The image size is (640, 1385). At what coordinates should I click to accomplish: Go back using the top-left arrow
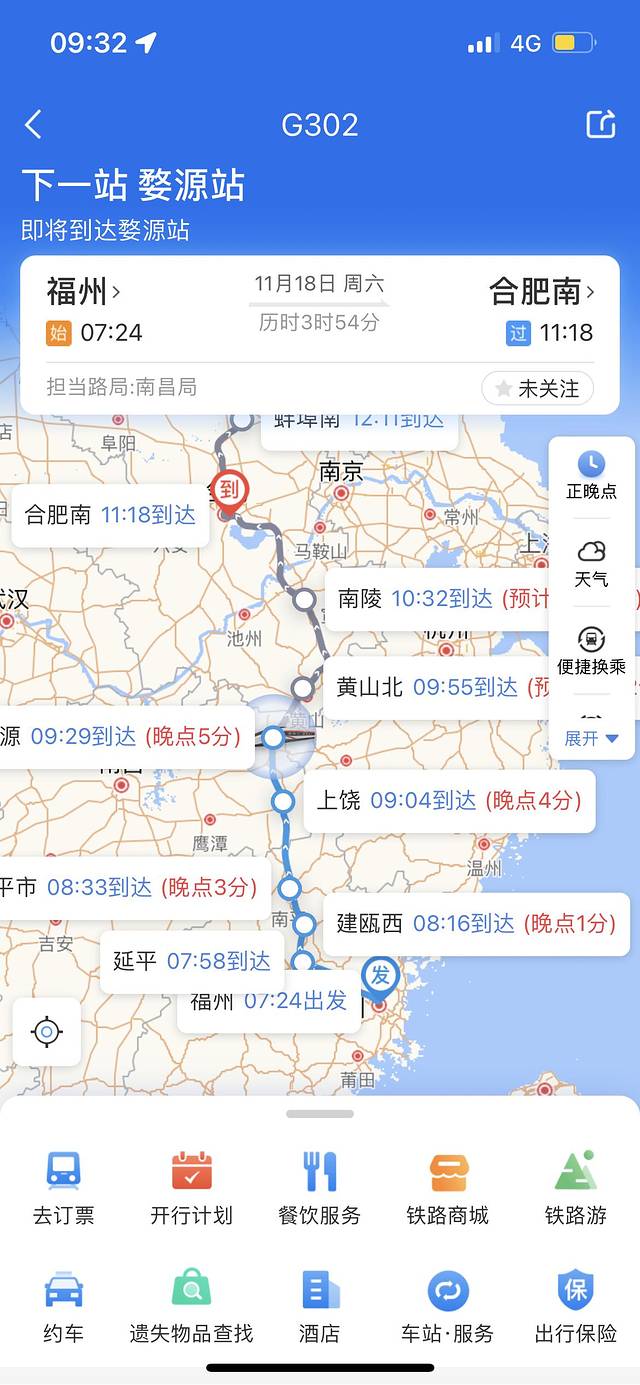point(33,125)
